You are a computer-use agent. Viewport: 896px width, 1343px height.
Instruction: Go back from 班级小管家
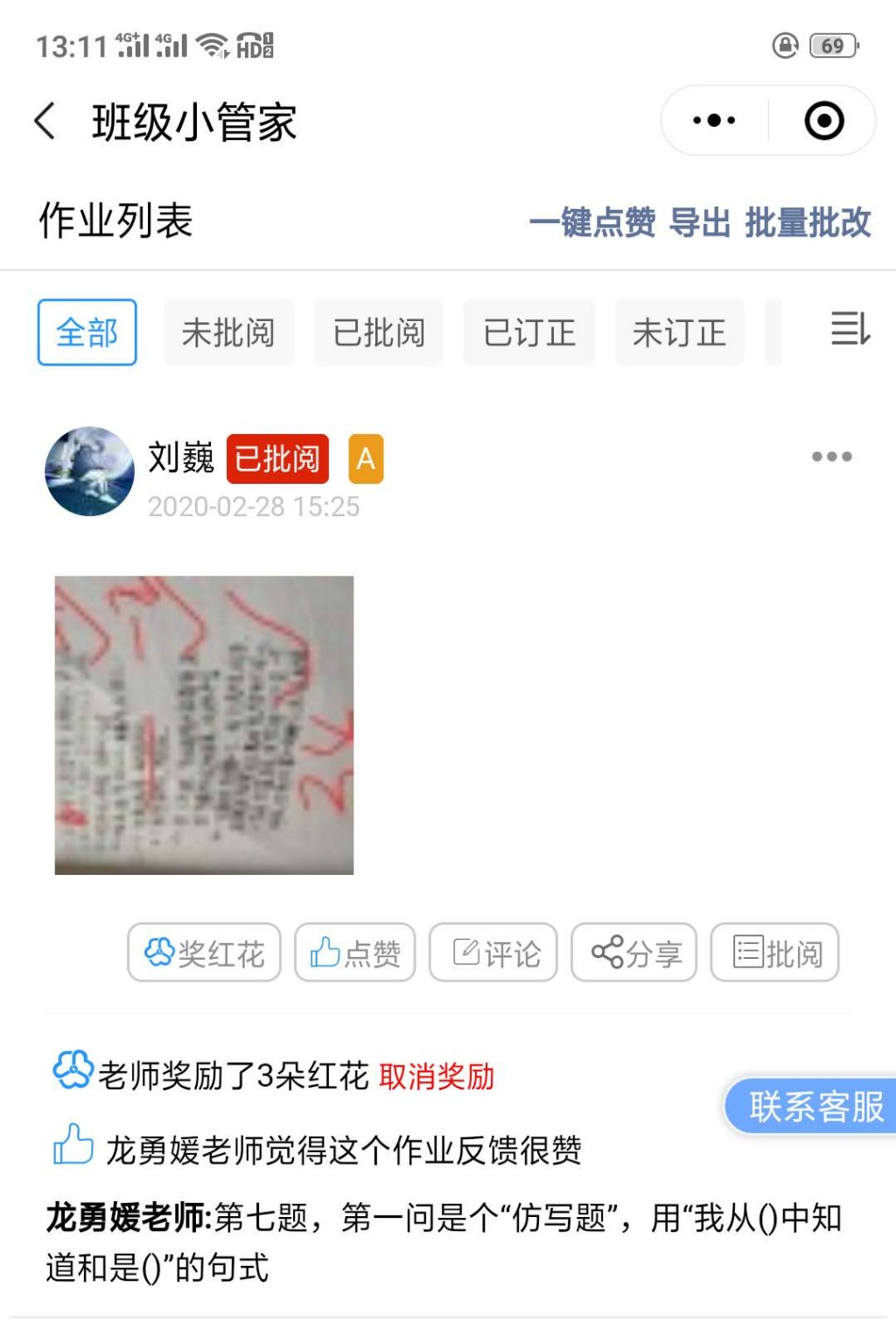[x=45, y=121]
